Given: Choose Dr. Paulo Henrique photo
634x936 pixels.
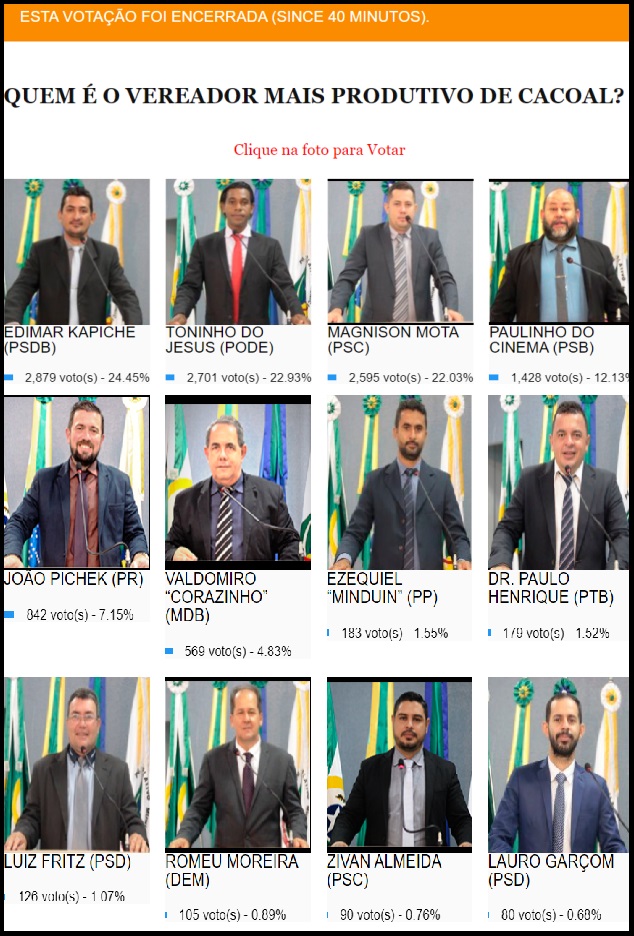Looking at the screenshot, I should 558,482.
